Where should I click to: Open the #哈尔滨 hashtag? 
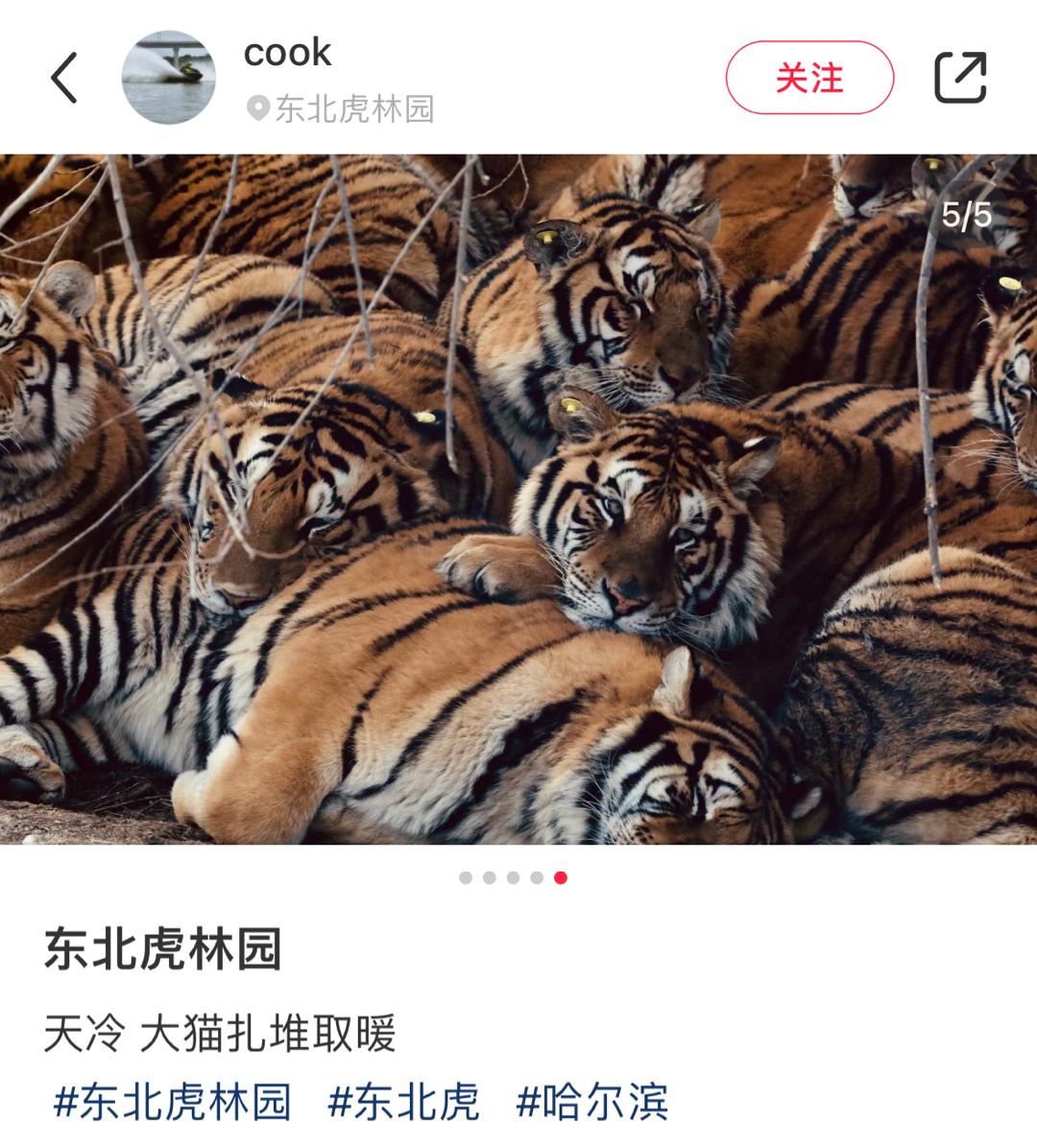(x=592, y=1101)
